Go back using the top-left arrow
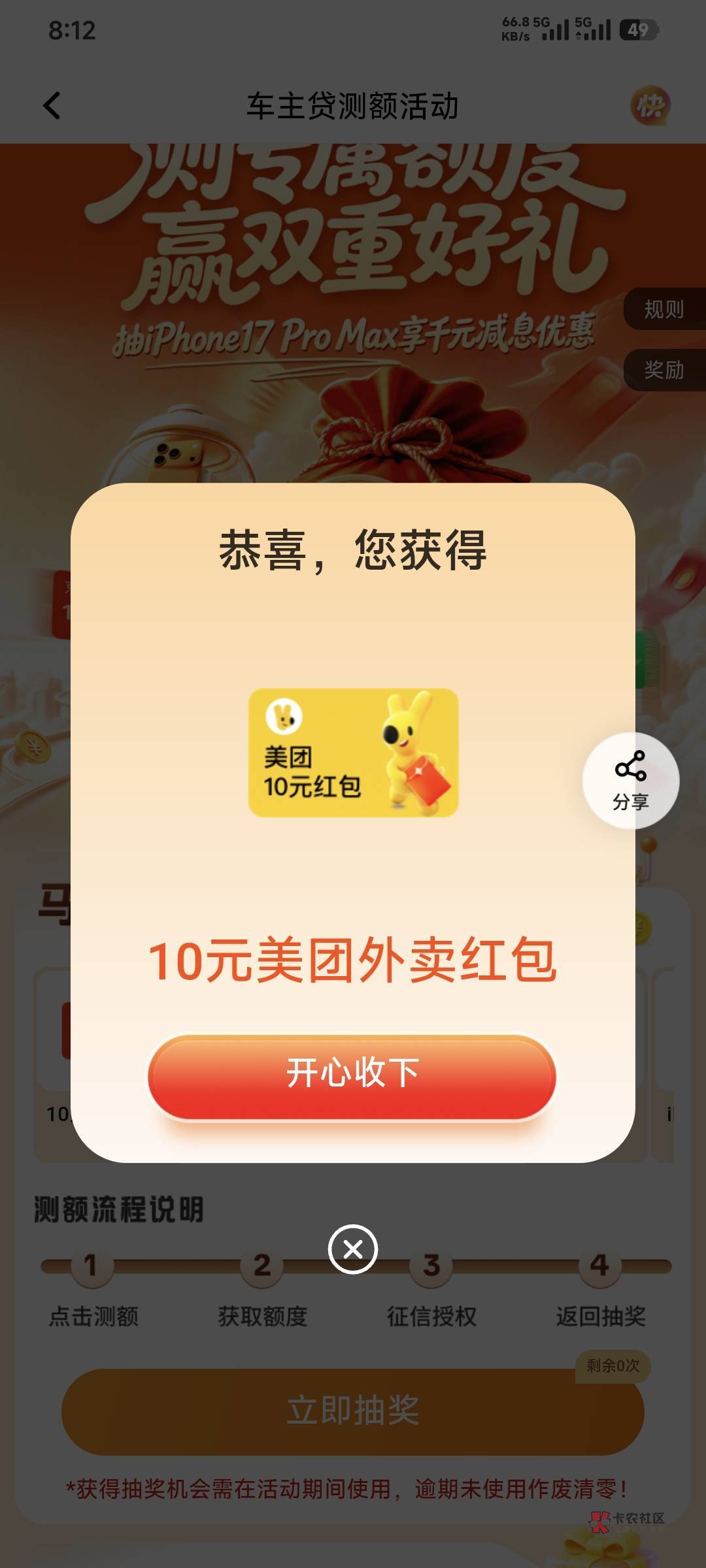This screenshot has width=706, height=1568. point(52,105)
